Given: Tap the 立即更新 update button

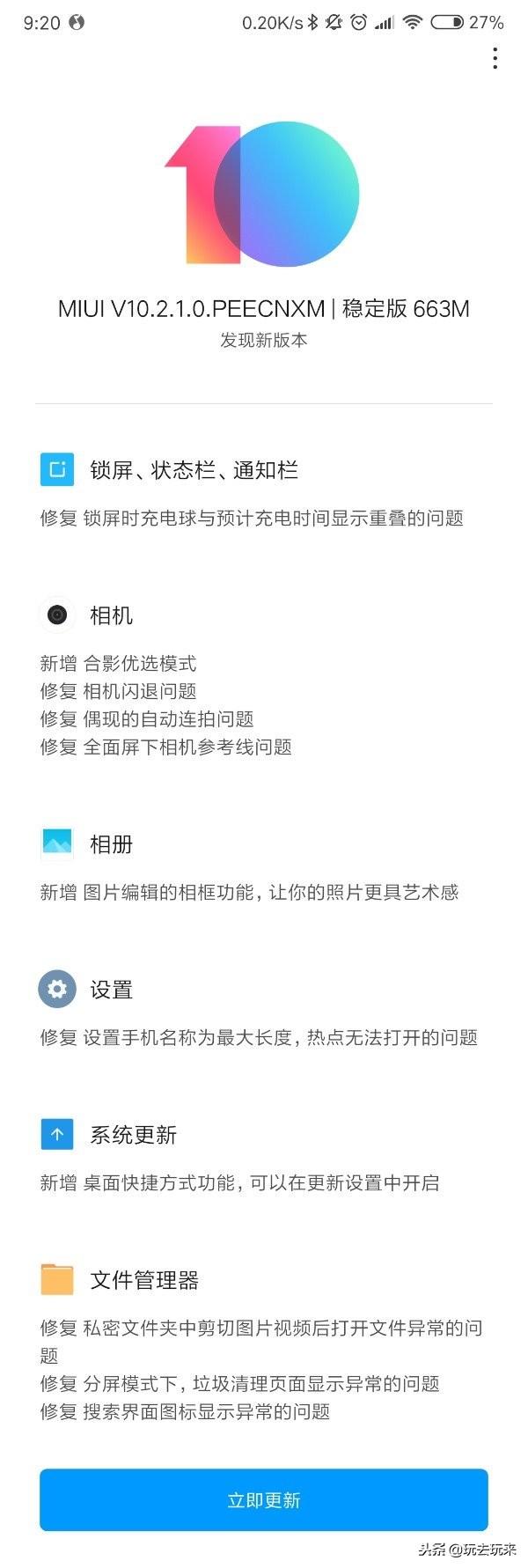Looking at the screenshot, I should [x=264, y=1499].
